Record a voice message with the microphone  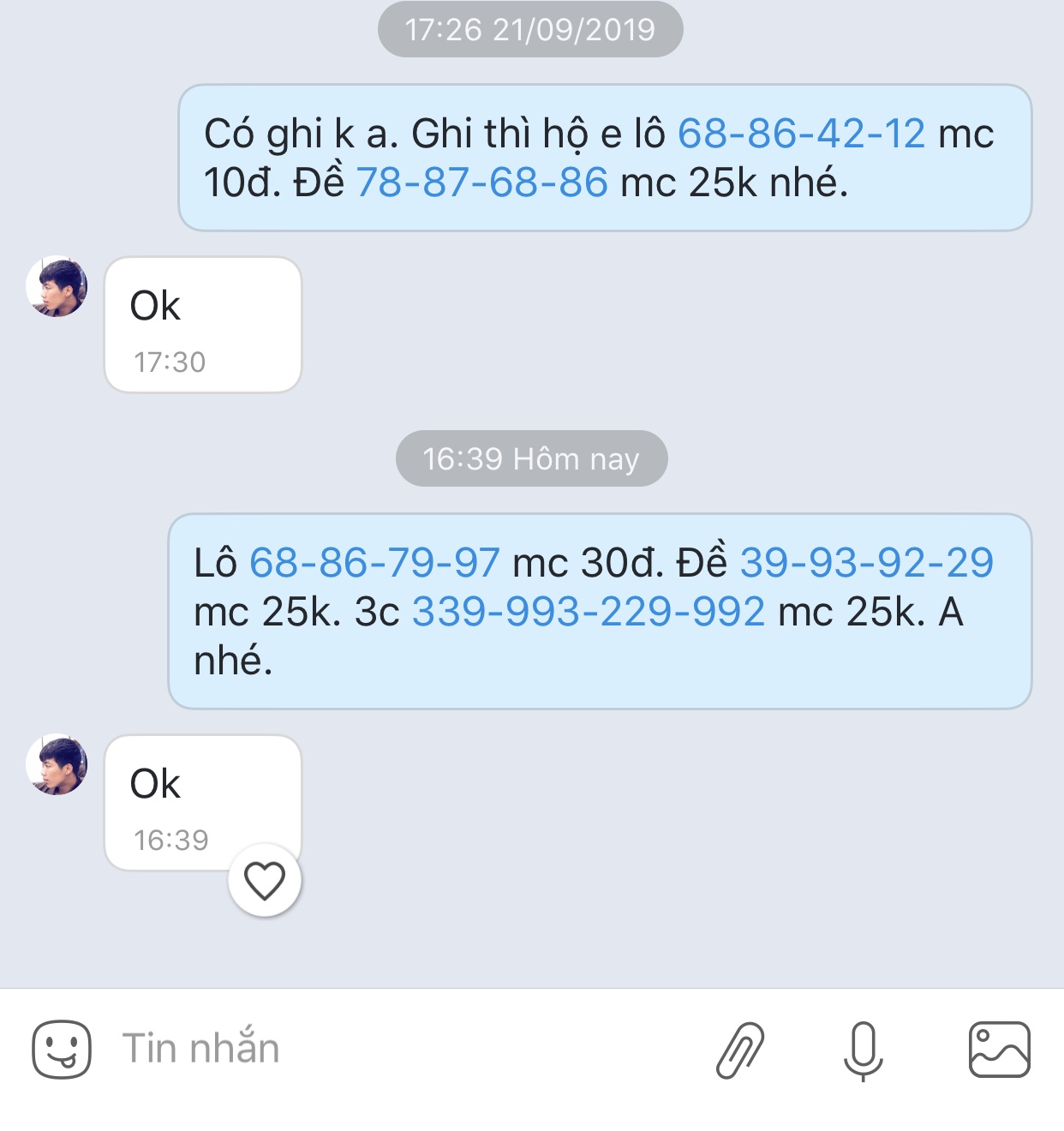coord(863,1049)
